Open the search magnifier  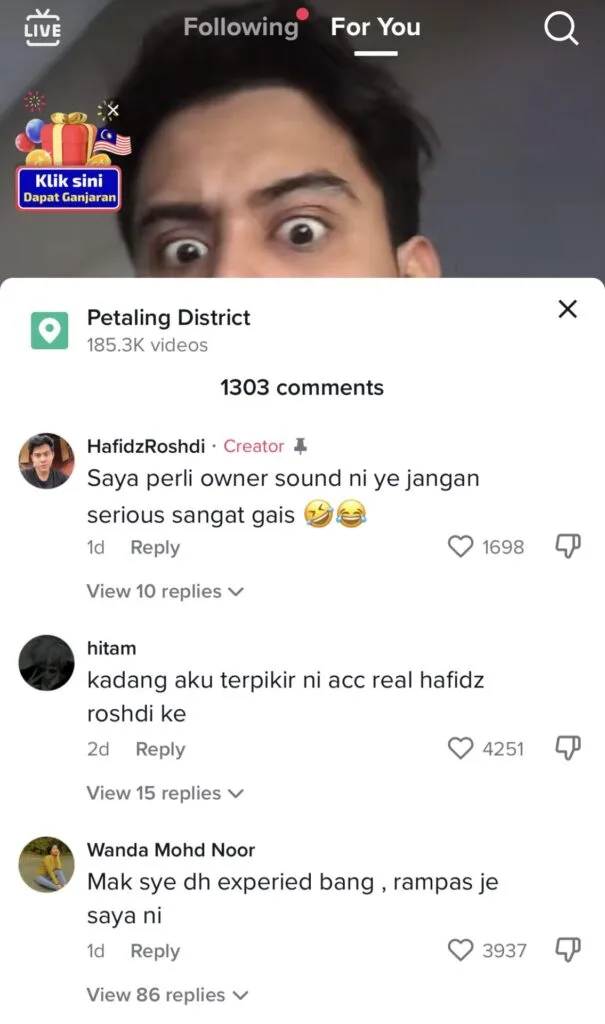[x=561, y=29]
